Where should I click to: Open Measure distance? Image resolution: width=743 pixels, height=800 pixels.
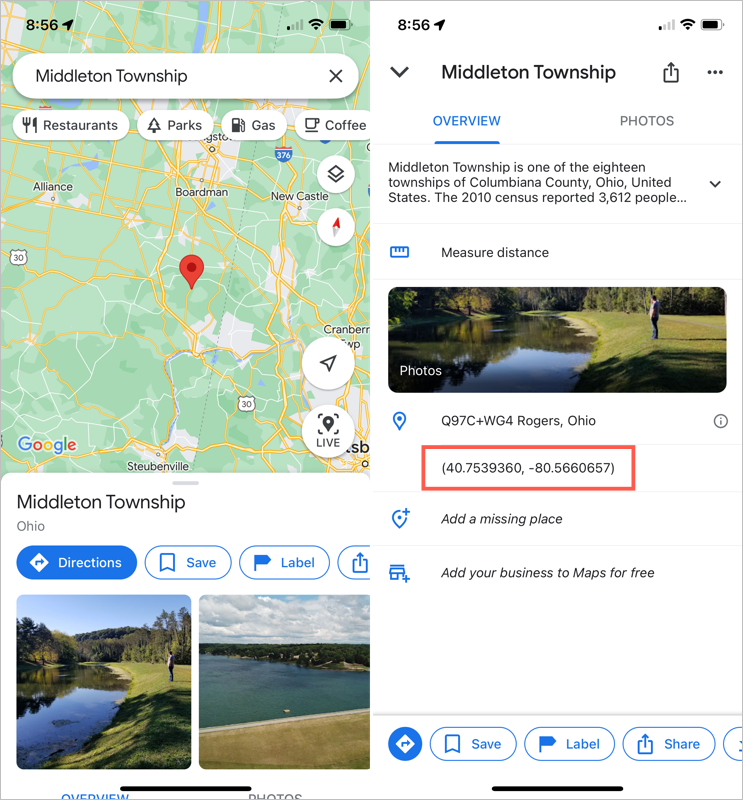(494, 252)
